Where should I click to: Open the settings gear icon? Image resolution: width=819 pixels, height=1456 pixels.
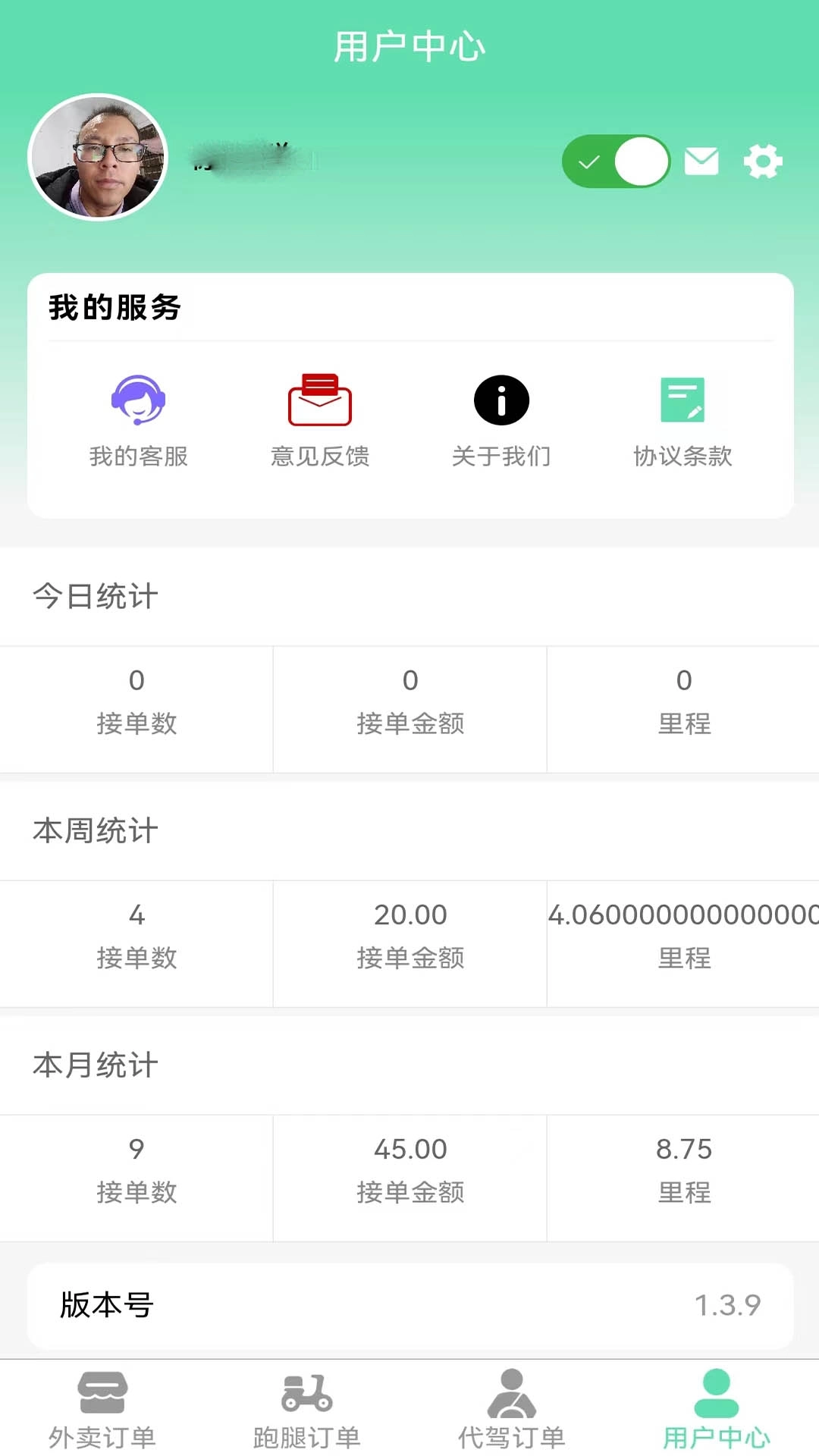(763, 160)
